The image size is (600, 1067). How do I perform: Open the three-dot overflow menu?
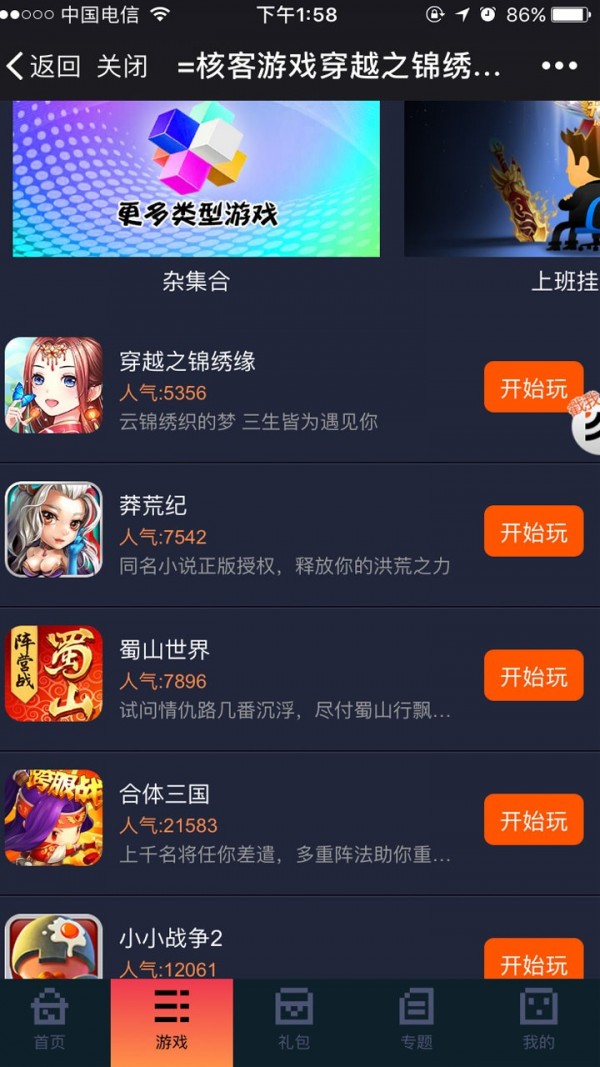tap(559, 66)
